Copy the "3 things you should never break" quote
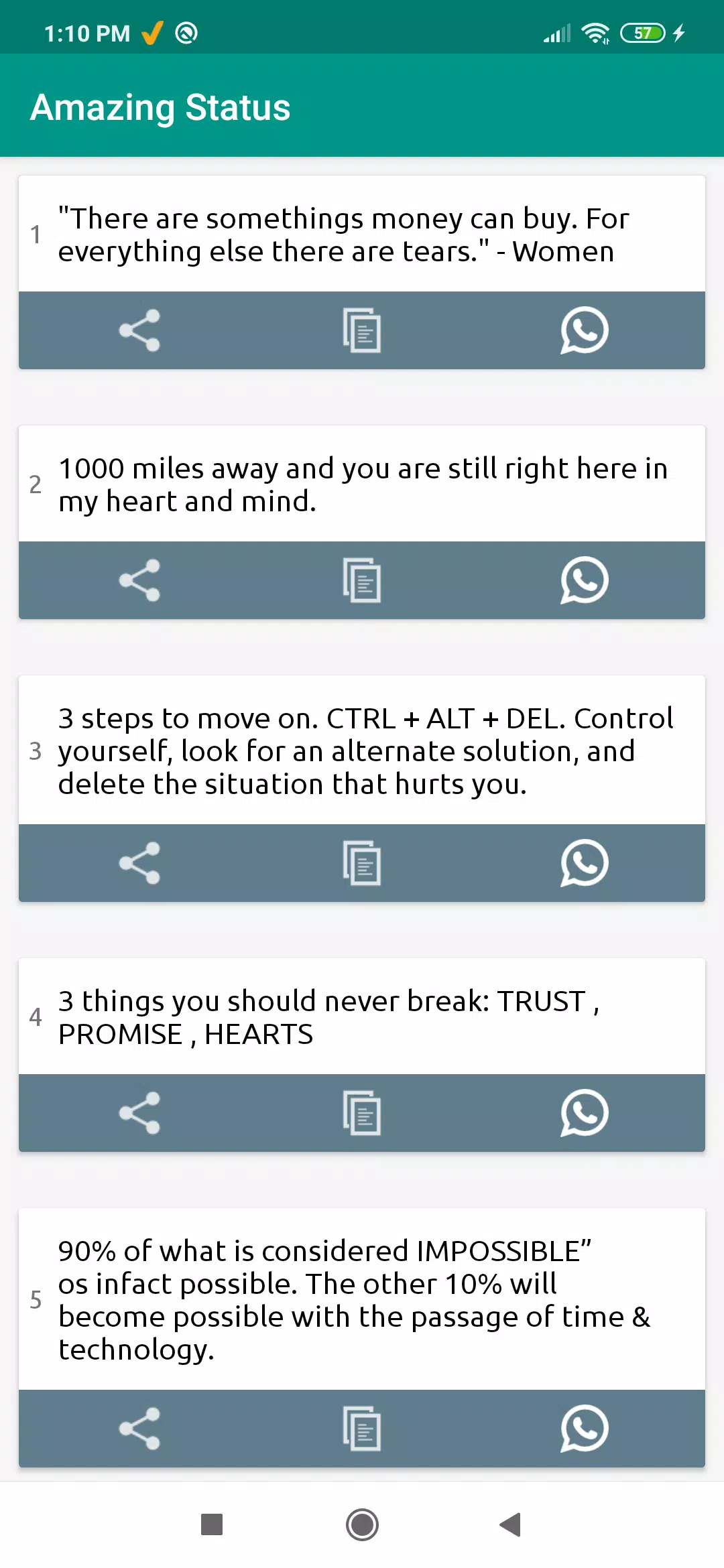Viewport: 724px width, 1568px height. coord(362,1113)
